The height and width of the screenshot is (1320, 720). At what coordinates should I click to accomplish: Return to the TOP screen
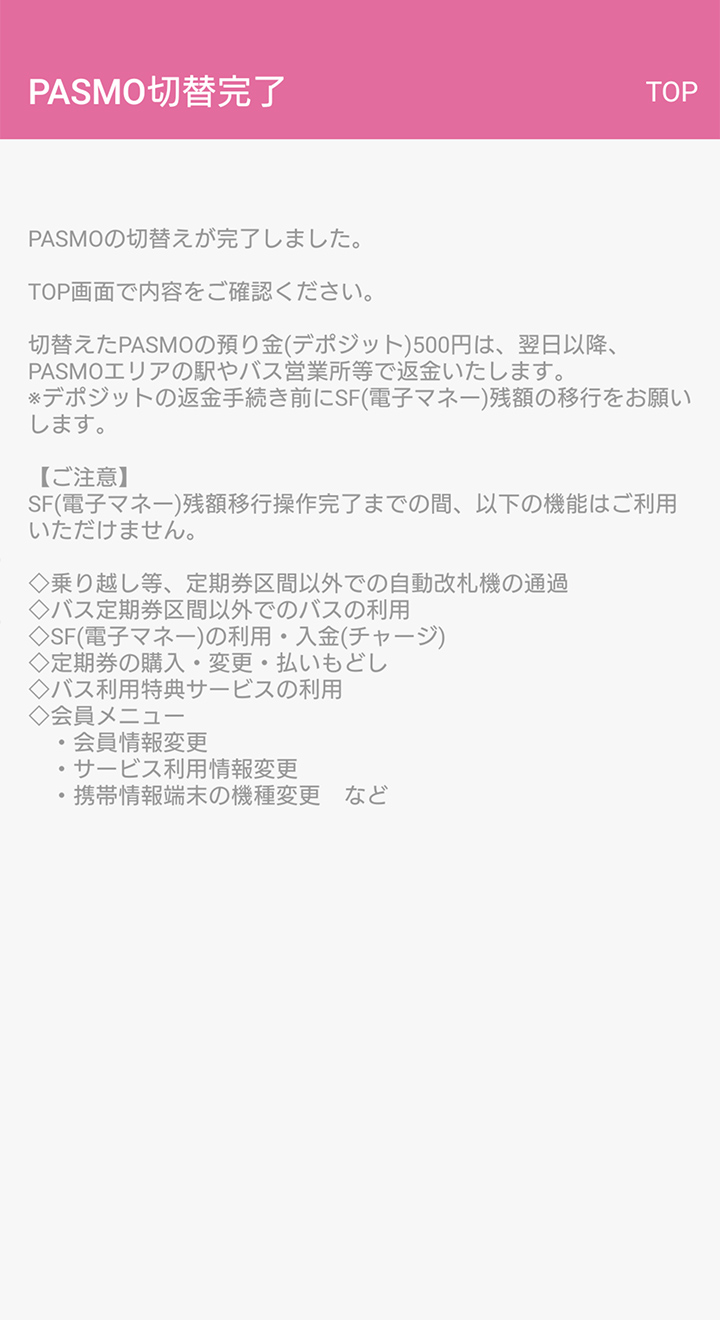(x=671, y=92)
